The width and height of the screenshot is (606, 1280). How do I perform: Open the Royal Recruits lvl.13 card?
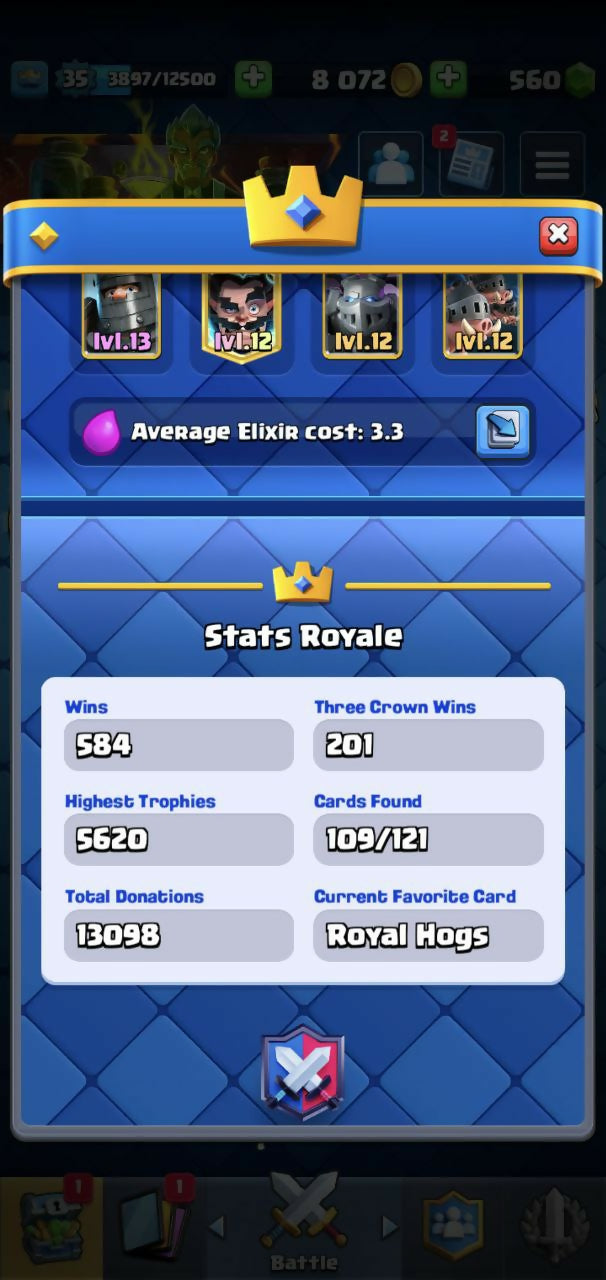122,315
